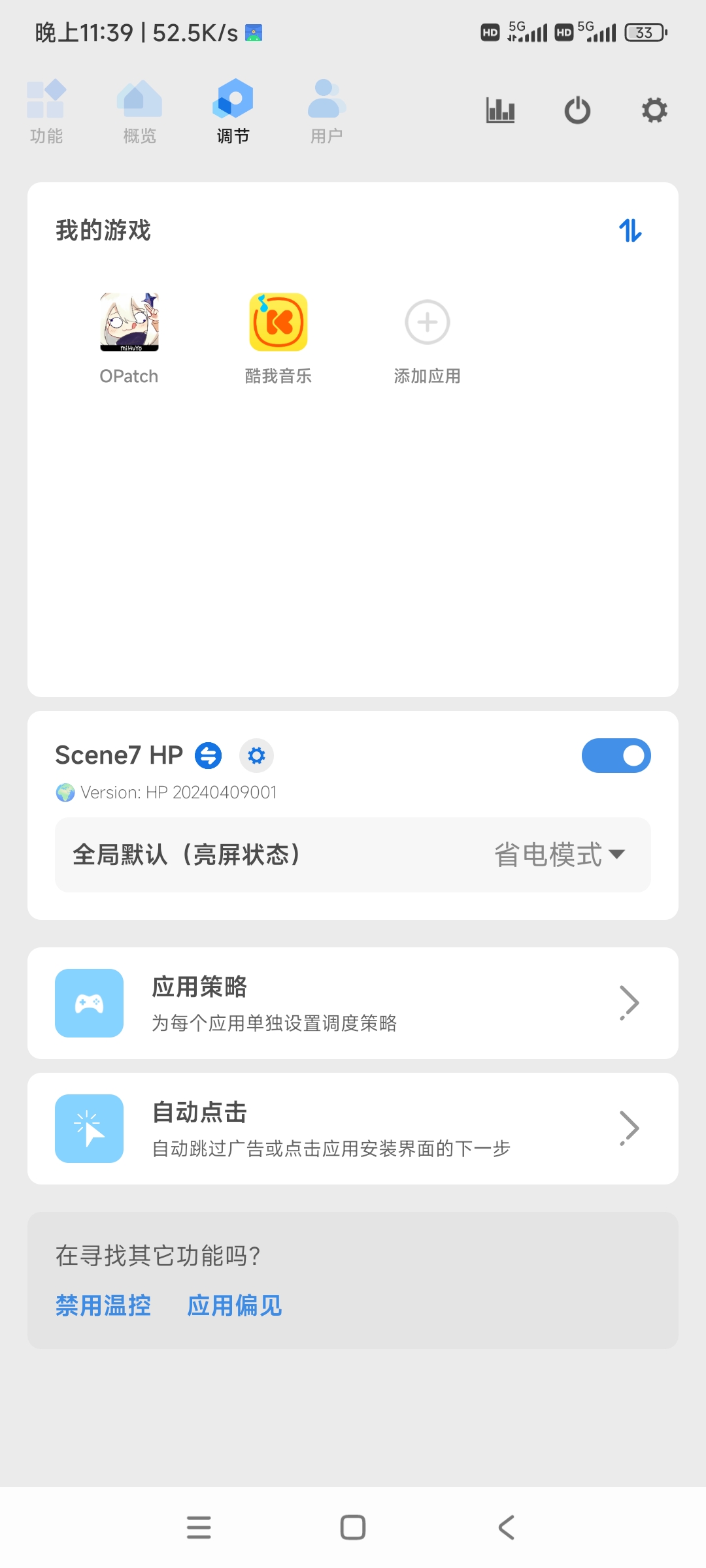Tap the sort arrows in 我的游戏
706x1568 pixels.
click(x=630, y=231)
